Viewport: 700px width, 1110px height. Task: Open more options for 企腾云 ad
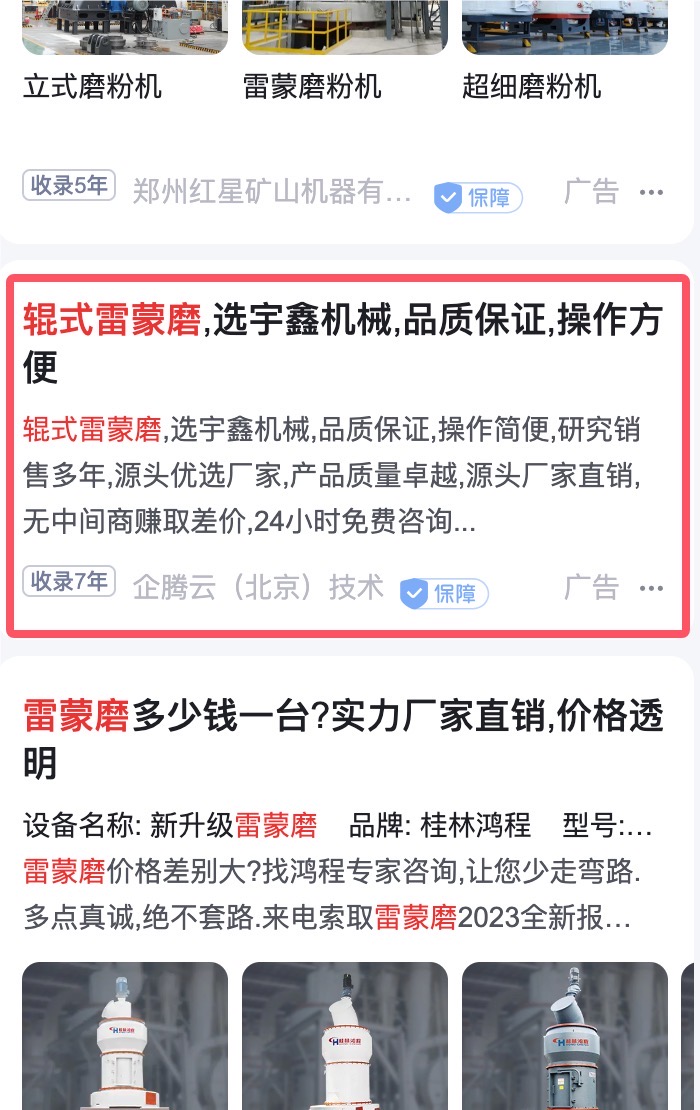[x=652, y=588]
